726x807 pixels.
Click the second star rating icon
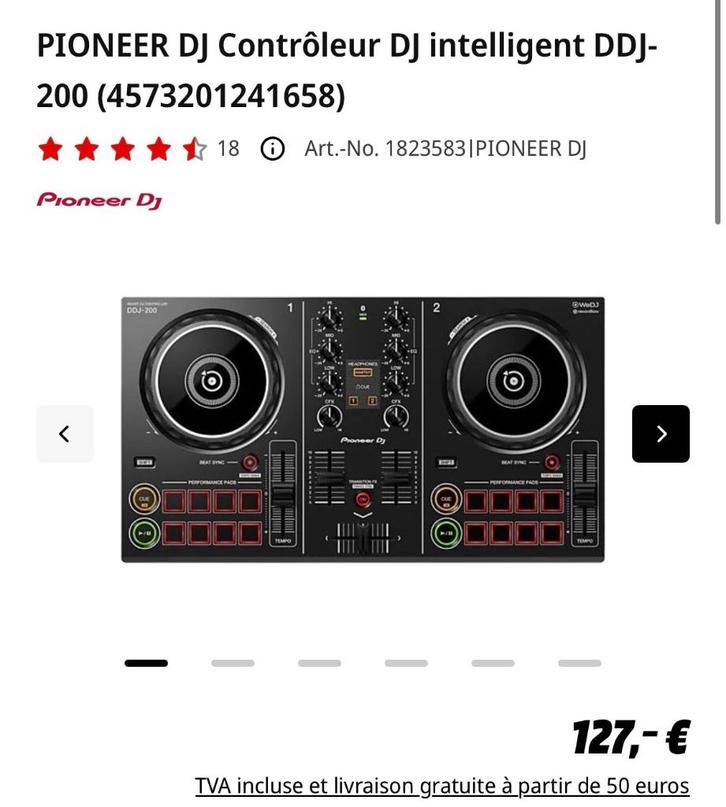pos(87,149)
